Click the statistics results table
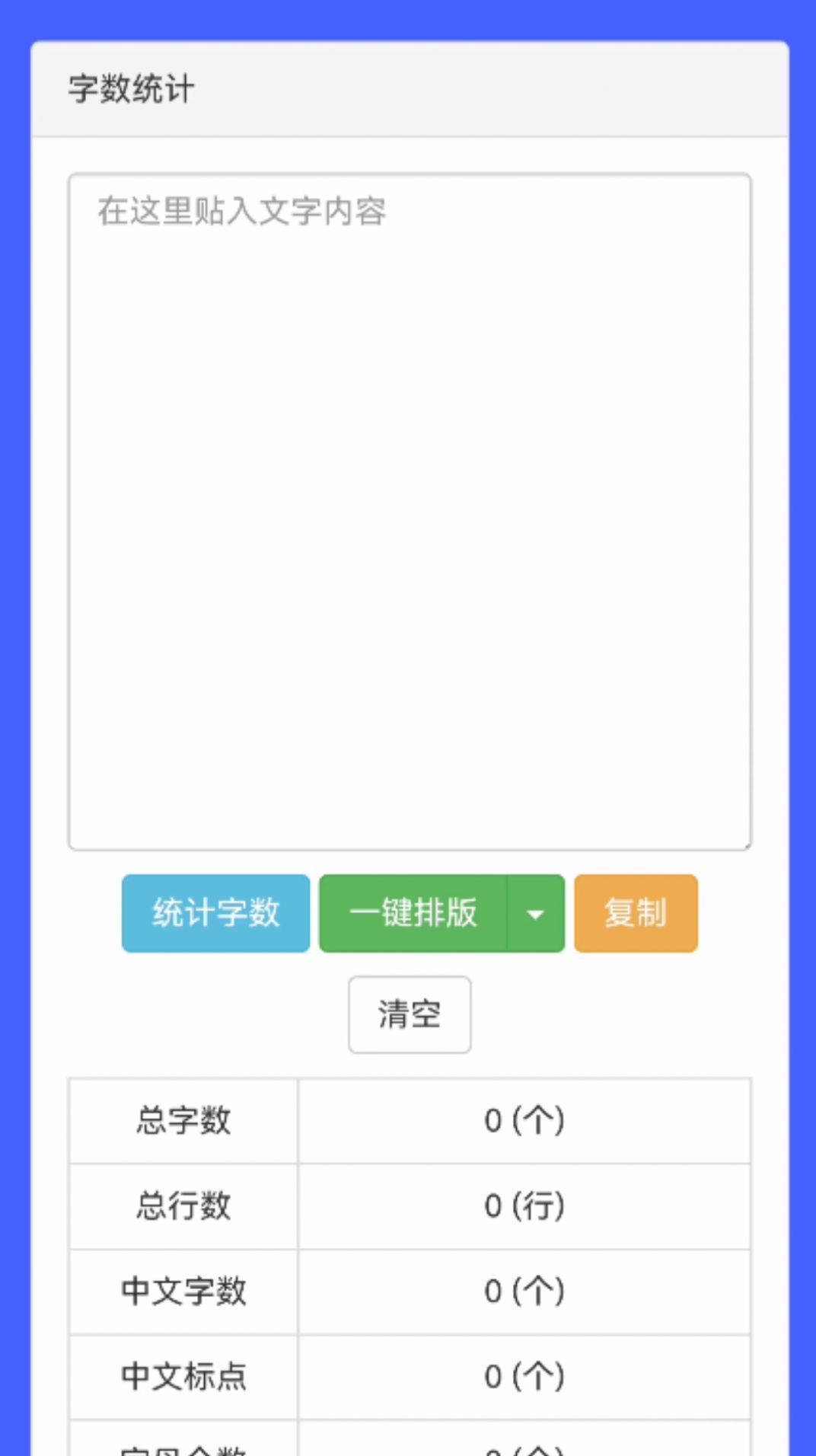Viewport: 816px width, 1456px height. coord(409,1249)
